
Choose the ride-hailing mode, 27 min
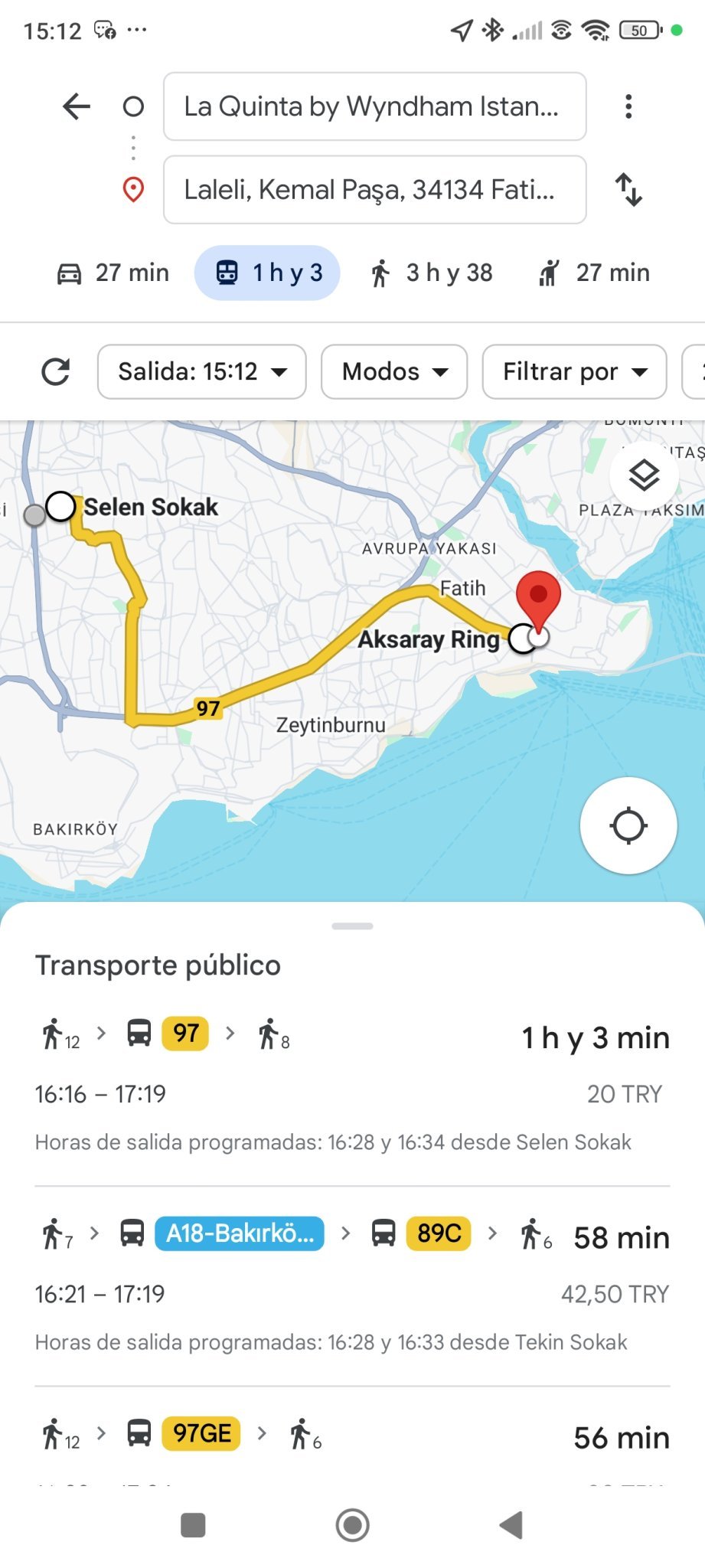[x=594, y=273]
